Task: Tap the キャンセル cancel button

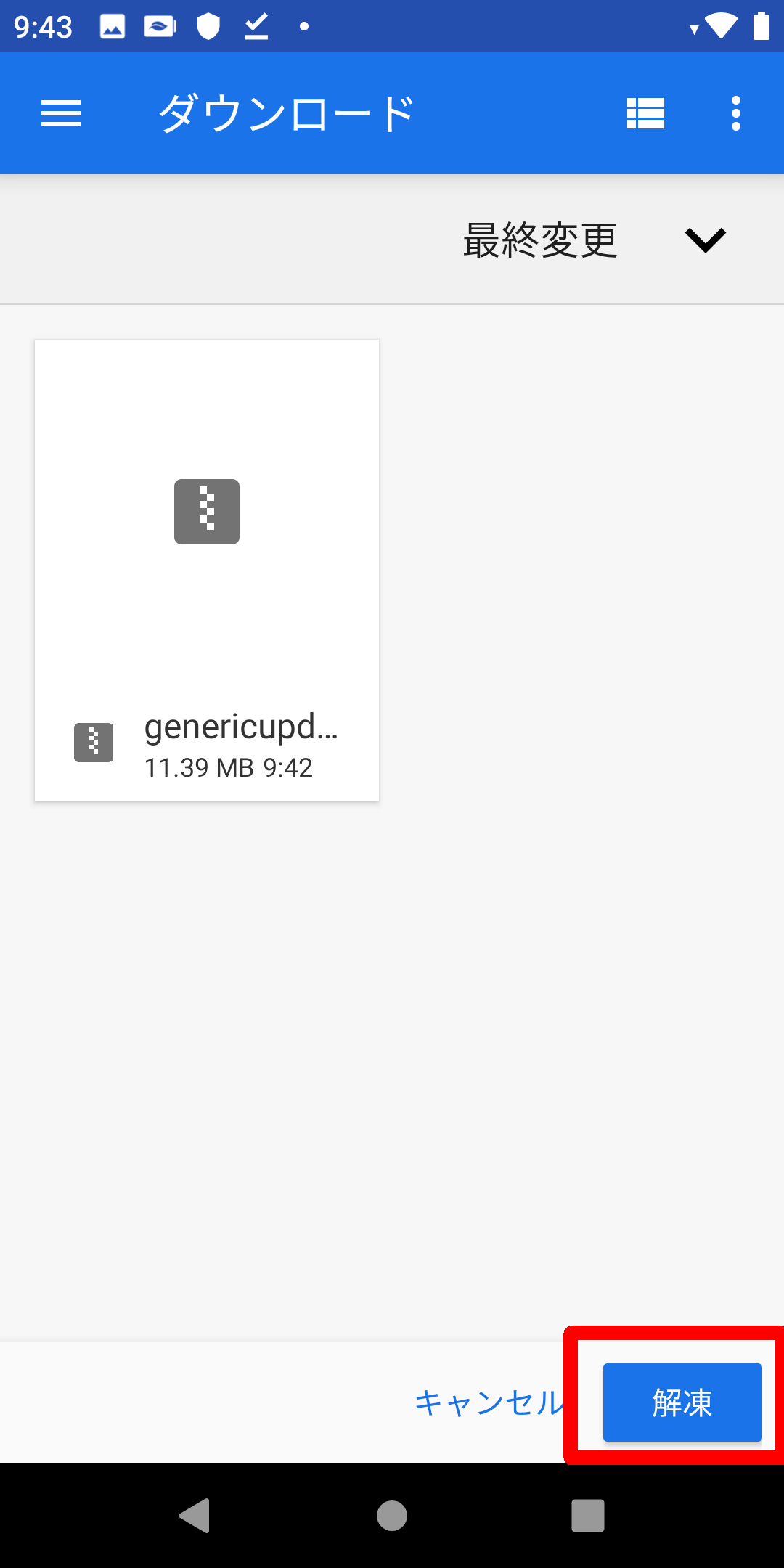Action: 490,1402
